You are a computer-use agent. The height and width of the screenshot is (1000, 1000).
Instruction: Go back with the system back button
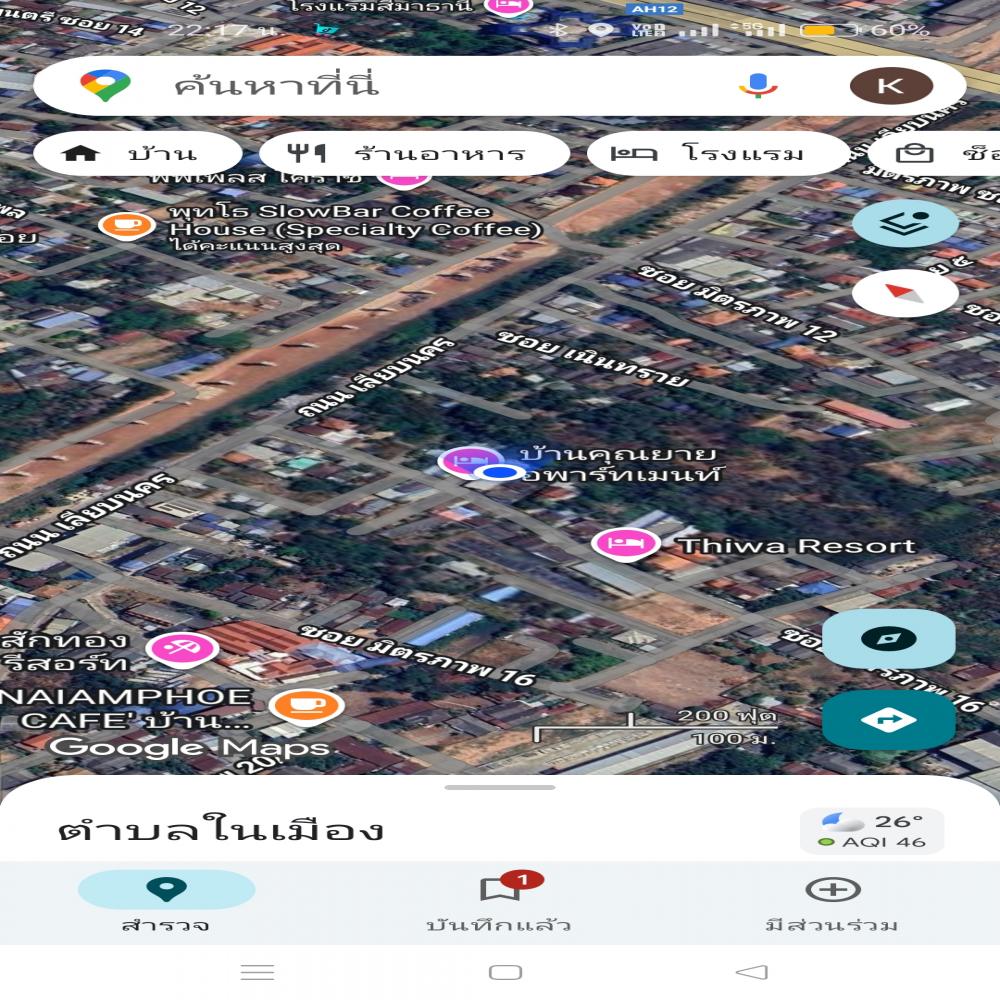pos(751,972)
